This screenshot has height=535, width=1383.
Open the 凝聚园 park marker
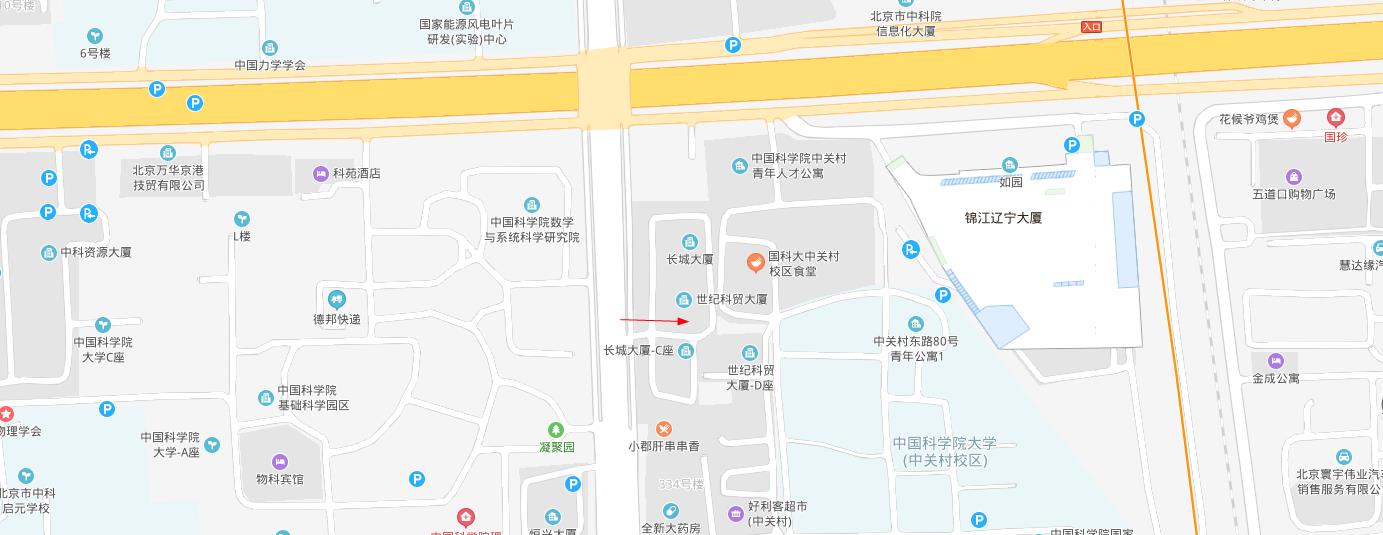pyautogui.click(x=556, y=430)
